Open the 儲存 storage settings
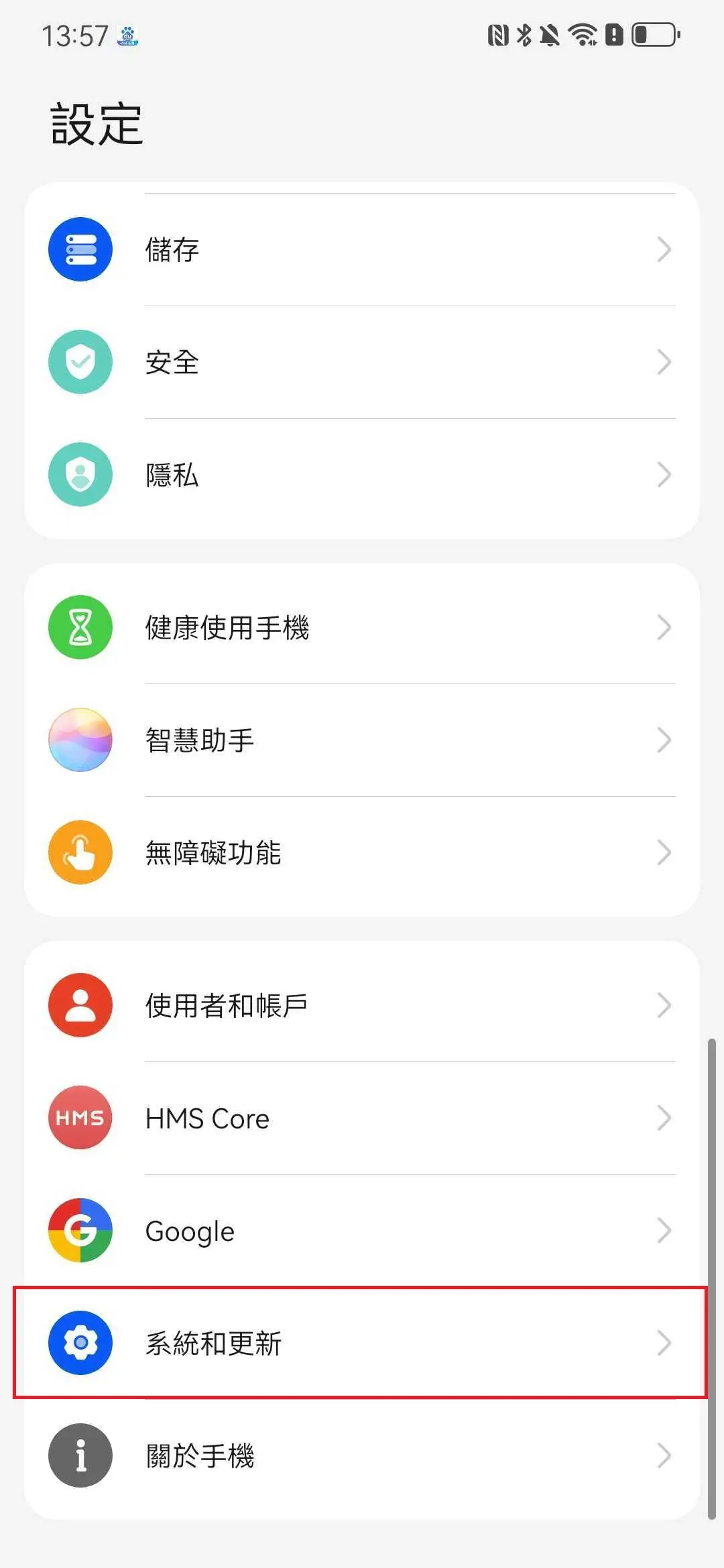This screenshot has width=724, height=1568. 362,250
